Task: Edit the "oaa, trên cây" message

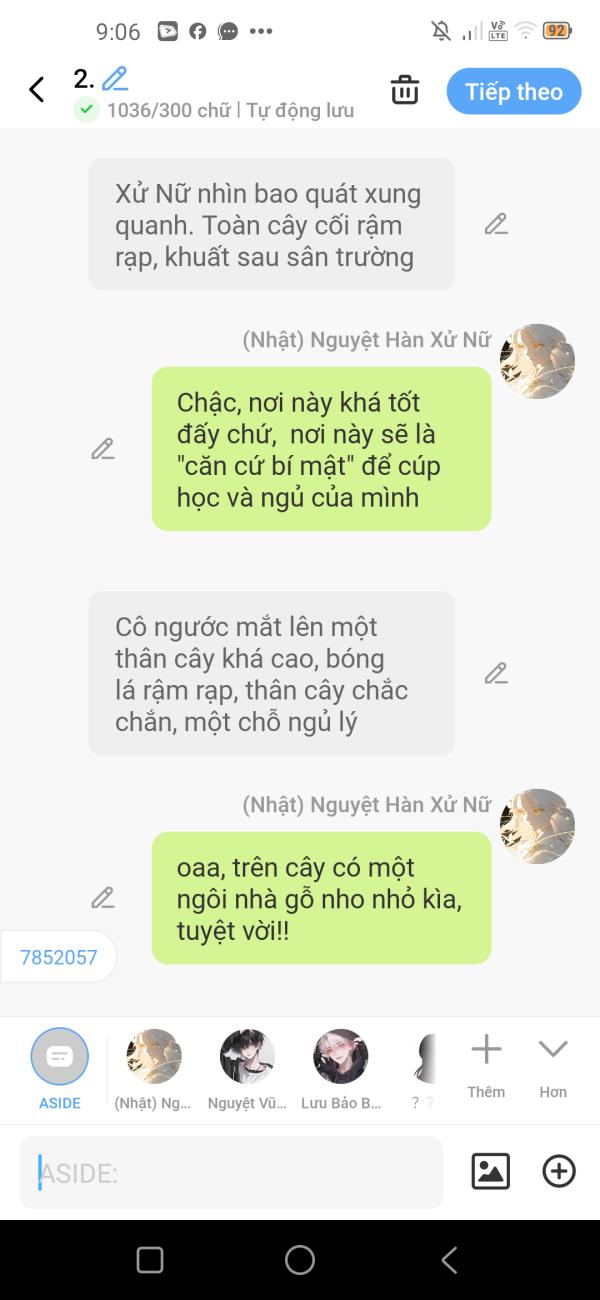Action: click(x=103, y=898)
